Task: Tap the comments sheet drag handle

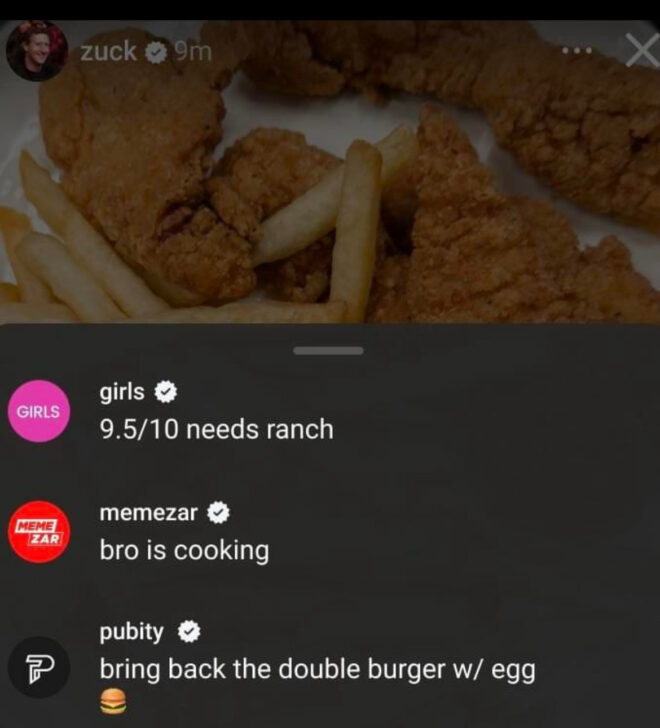Action: (x=328, y=351)
